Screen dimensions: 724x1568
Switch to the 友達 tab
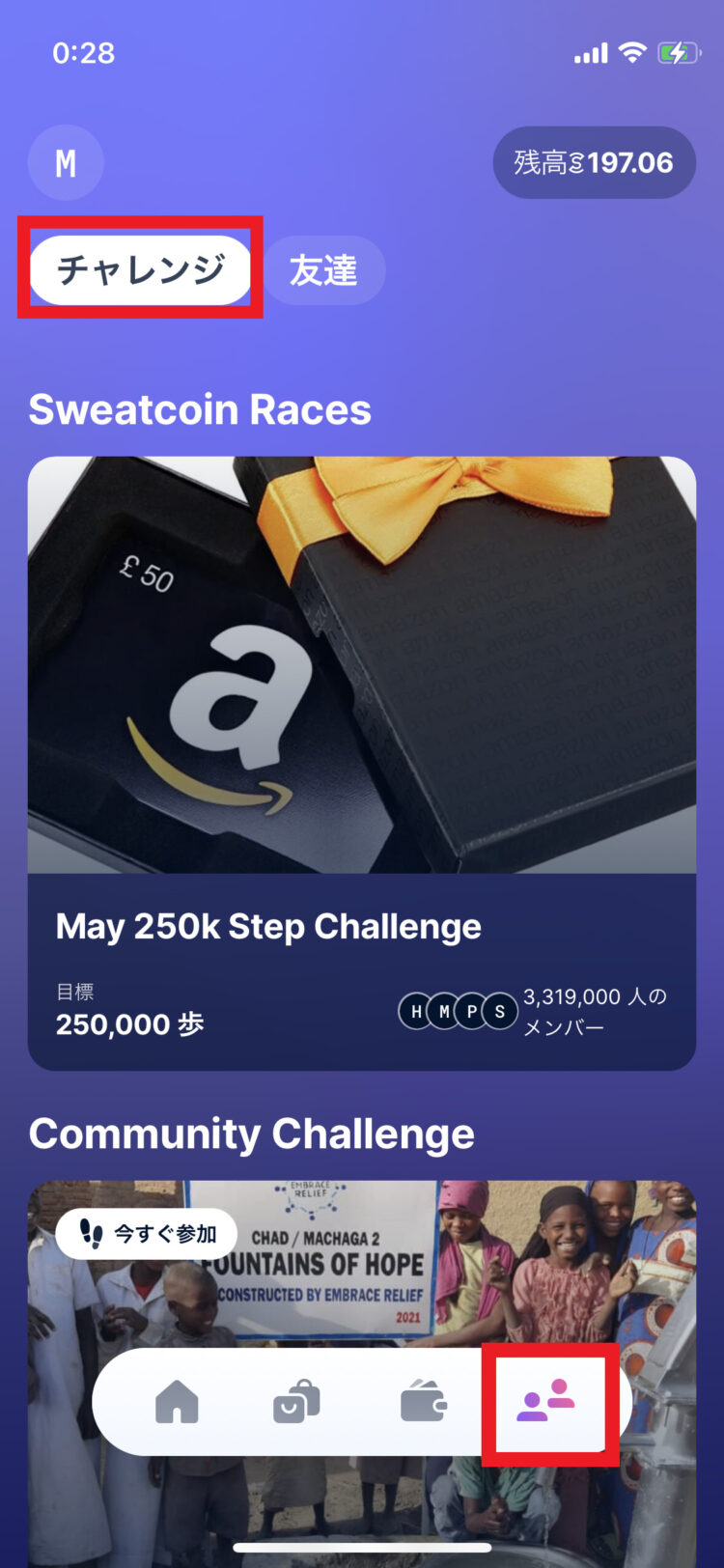[323, 270]
